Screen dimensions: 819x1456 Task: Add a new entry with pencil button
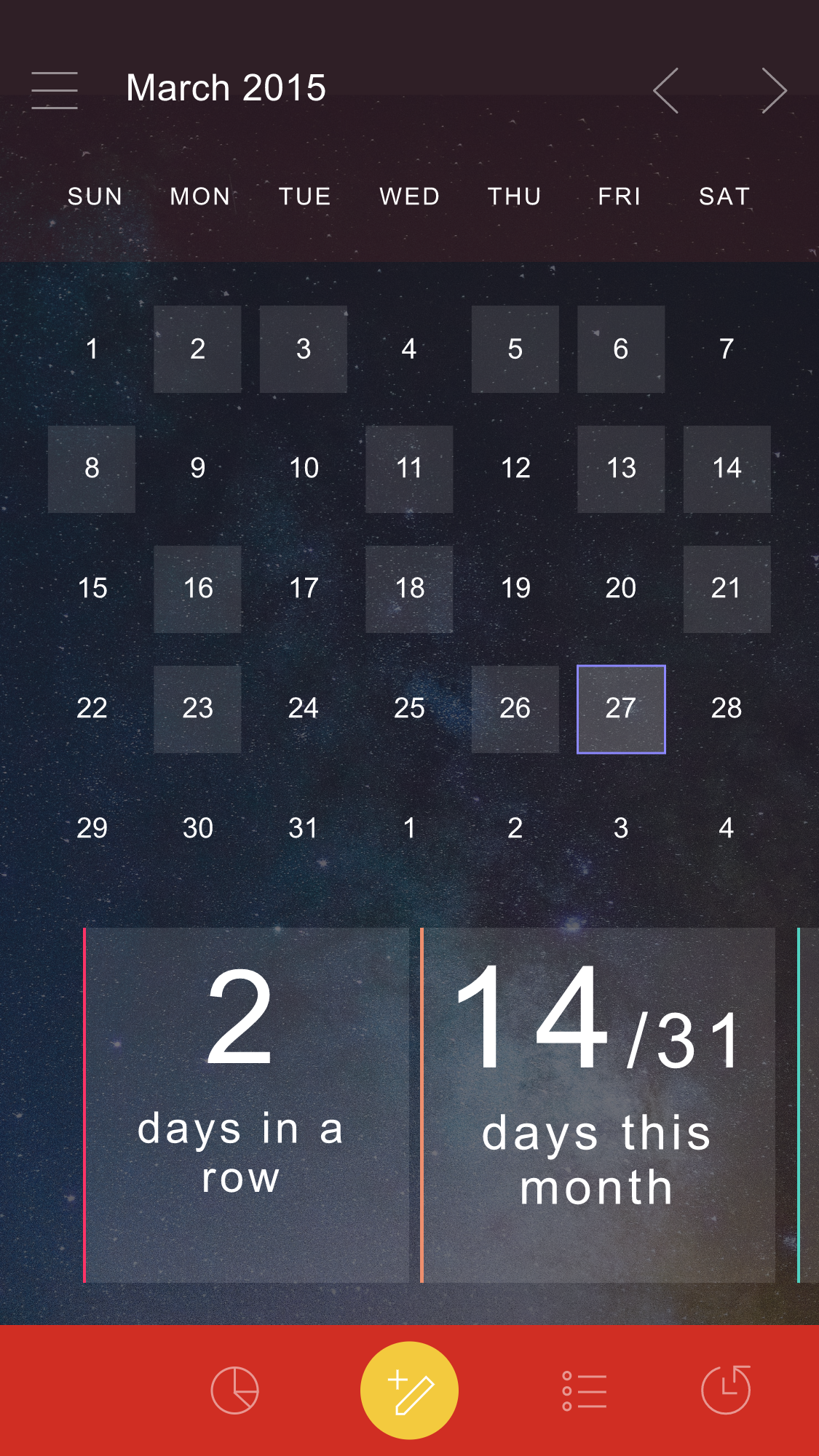[x=409, y=1391]
